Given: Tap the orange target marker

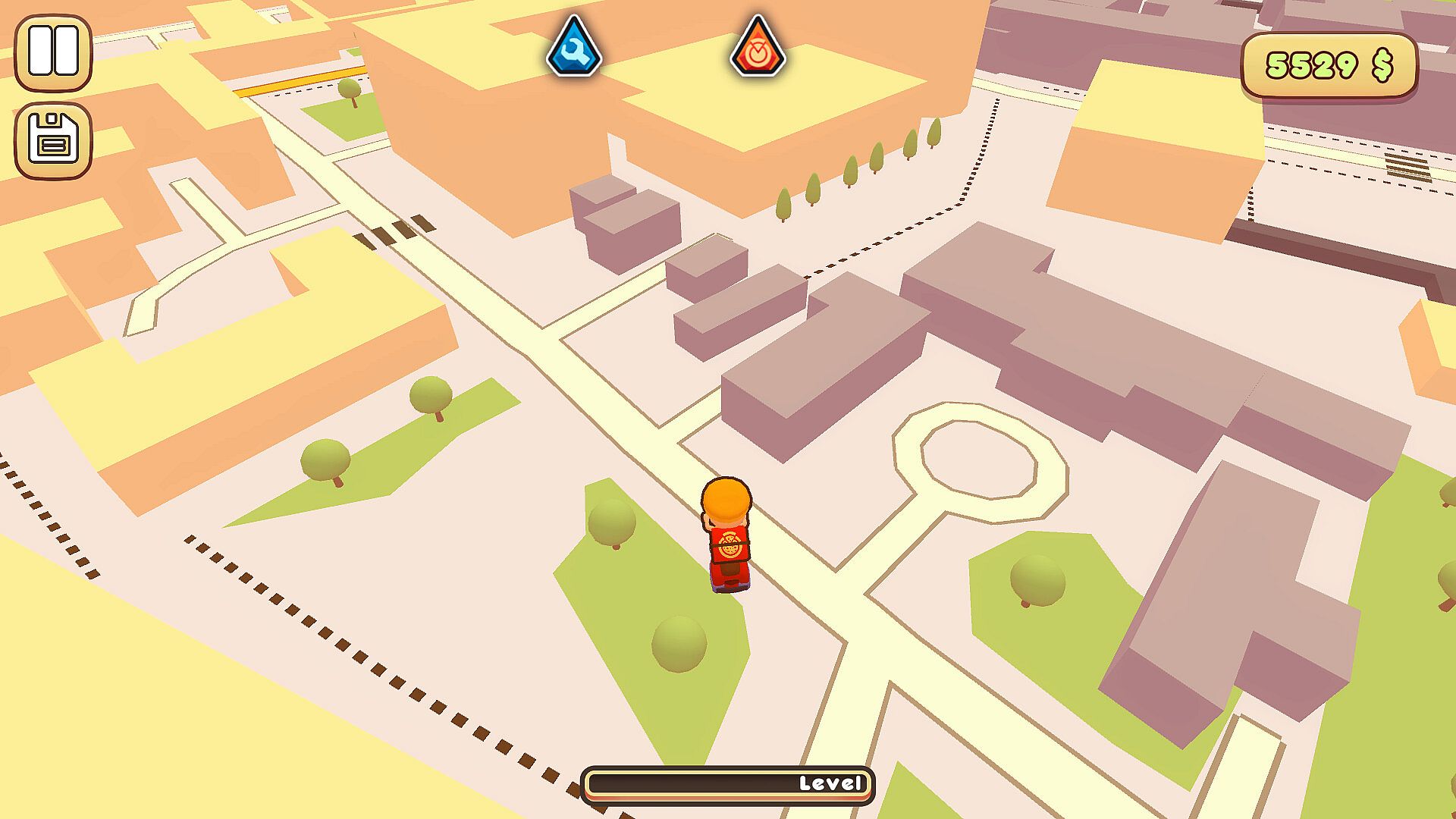Looking at the screenshot, I should 757,49.
